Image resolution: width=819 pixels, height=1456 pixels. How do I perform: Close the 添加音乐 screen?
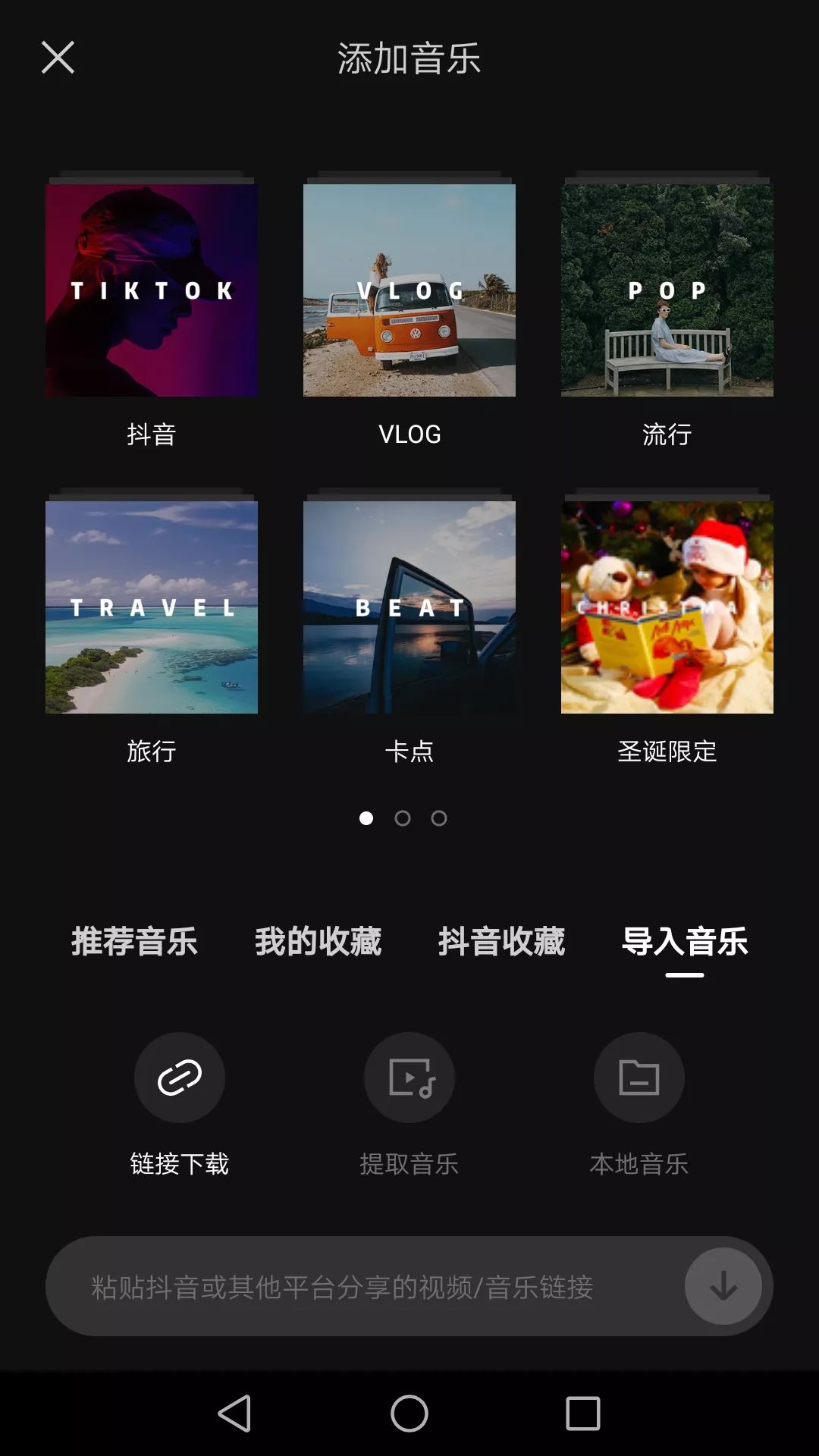(58, 58)
